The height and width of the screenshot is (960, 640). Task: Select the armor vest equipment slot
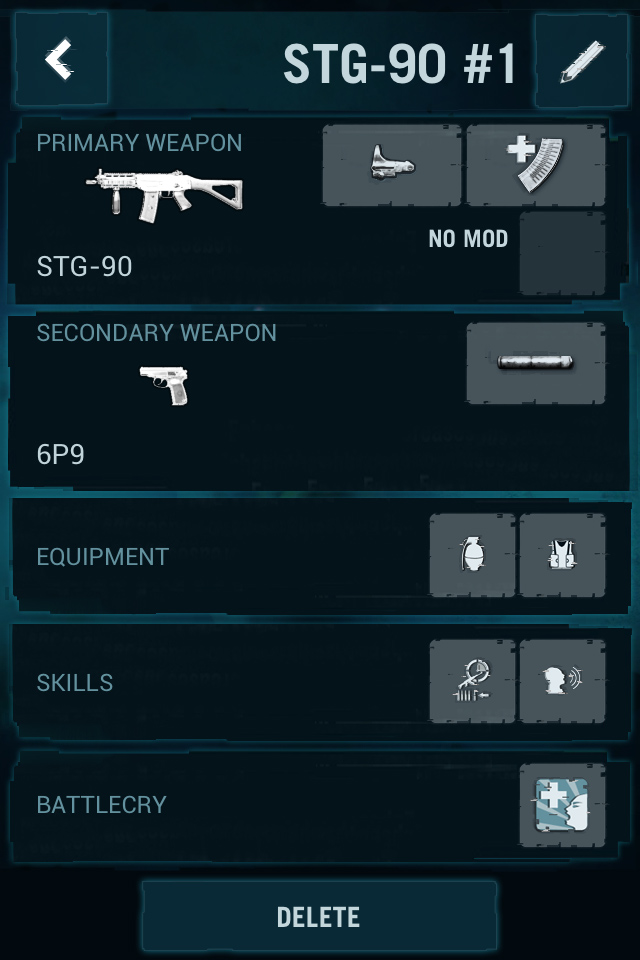point(562,556)
